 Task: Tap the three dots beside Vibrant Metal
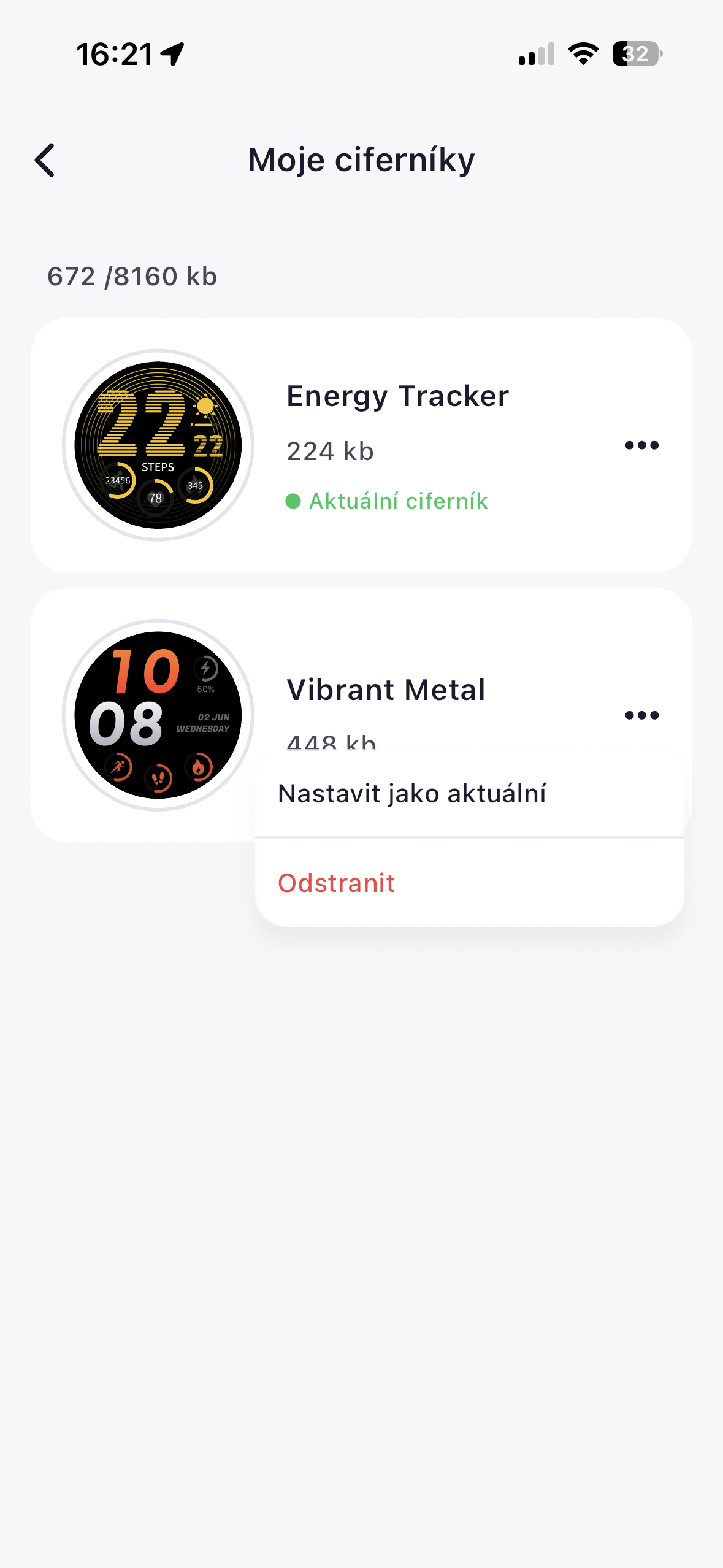pyautogui.click(x=641, y=715)
